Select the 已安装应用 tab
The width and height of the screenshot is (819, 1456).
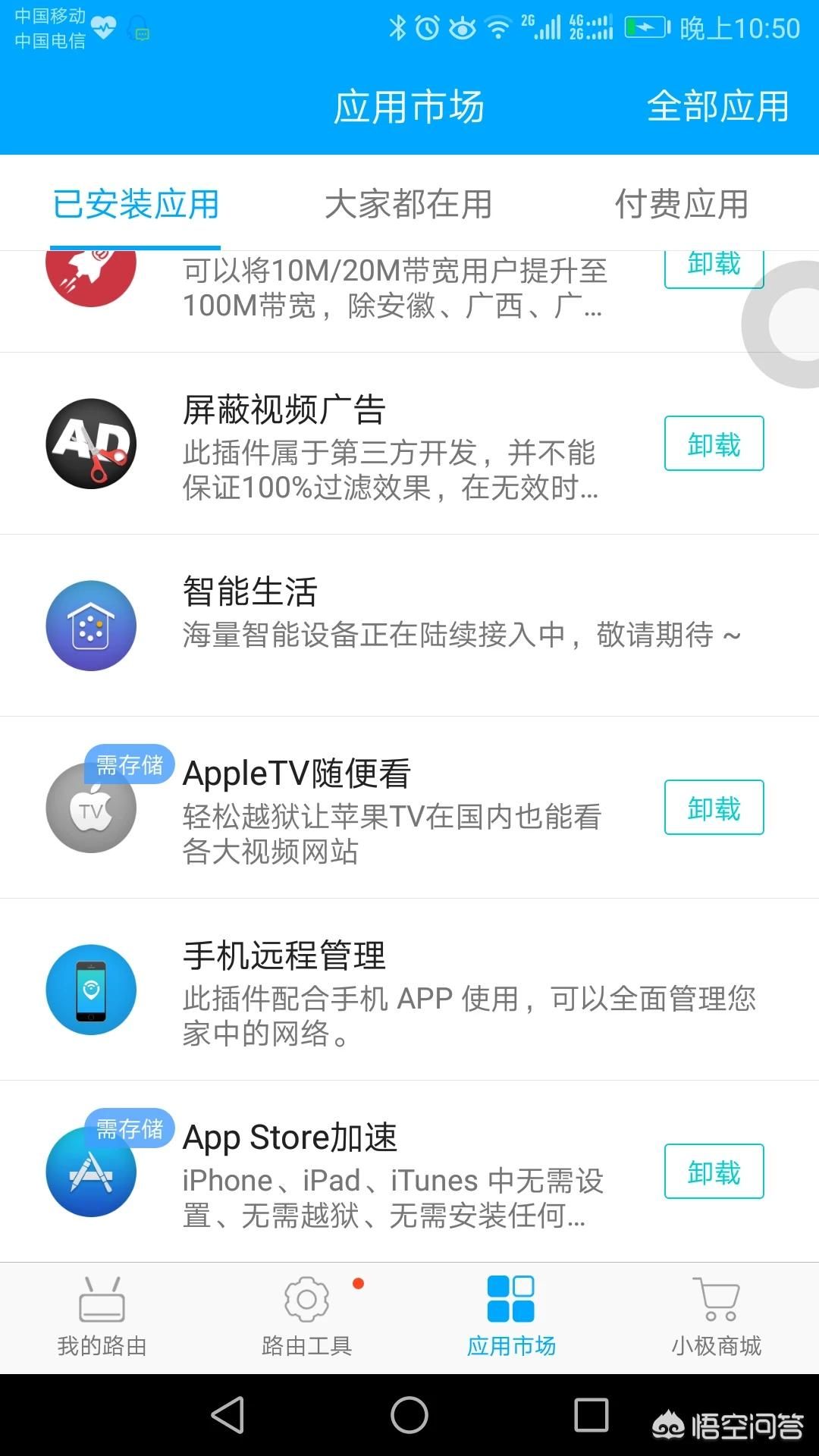(136, 204)
